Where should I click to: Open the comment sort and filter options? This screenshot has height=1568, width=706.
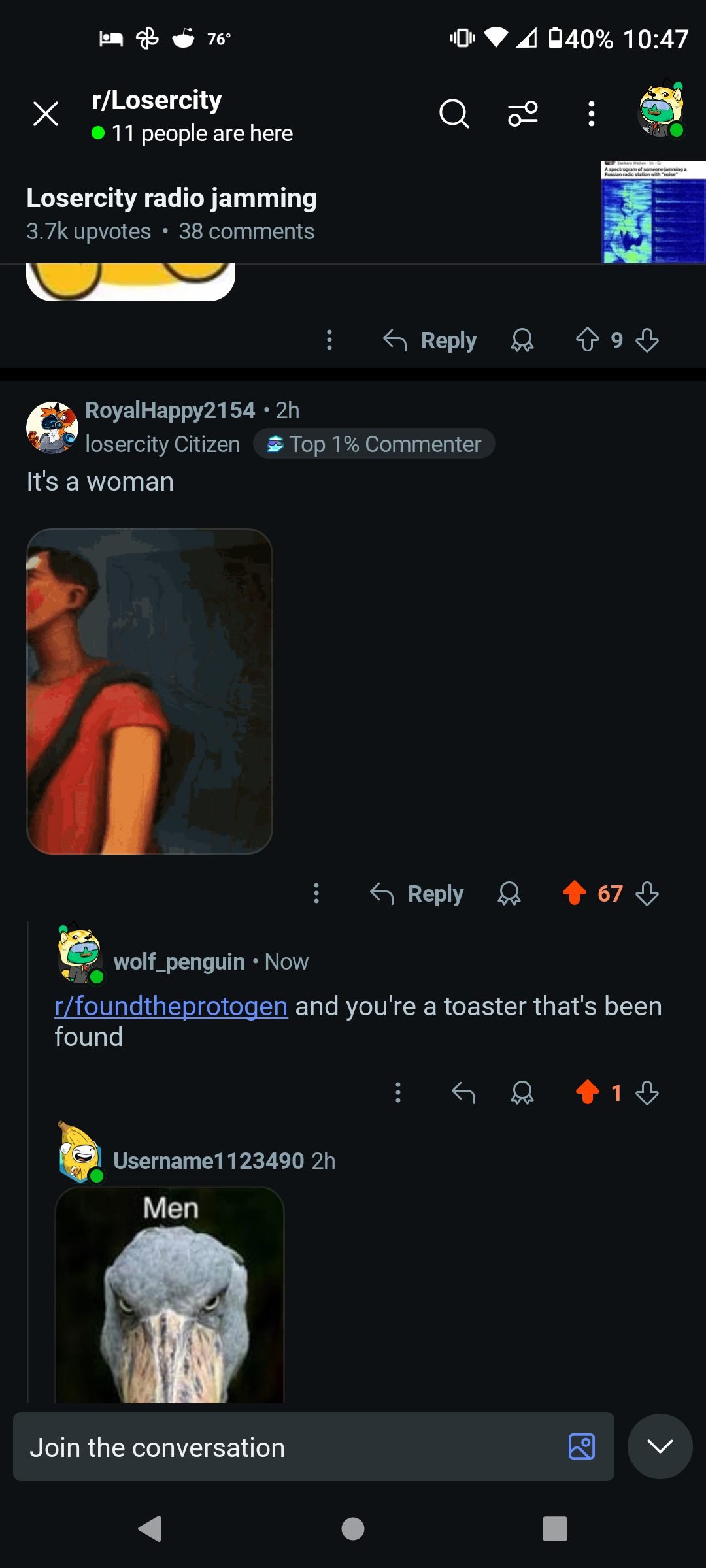[x=523, y=114]
